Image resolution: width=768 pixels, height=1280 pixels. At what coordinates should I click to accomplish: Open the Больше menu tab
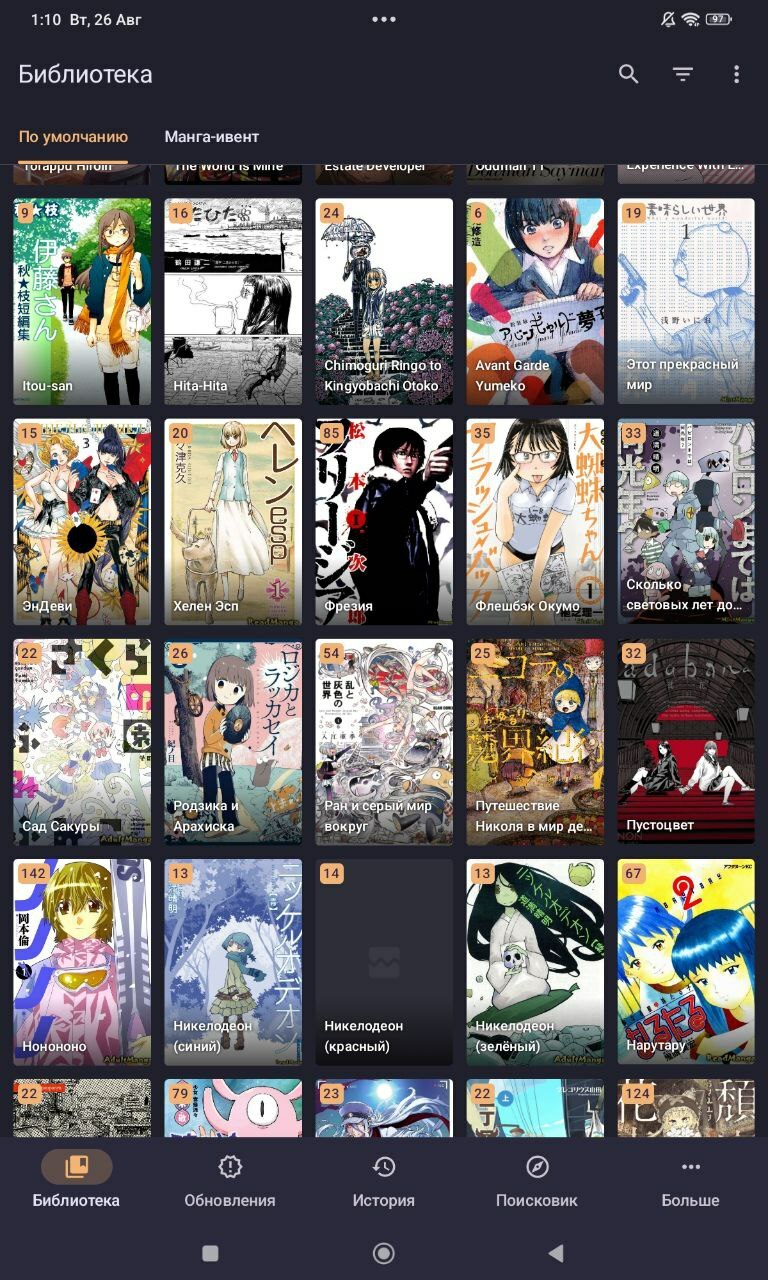690,1180
